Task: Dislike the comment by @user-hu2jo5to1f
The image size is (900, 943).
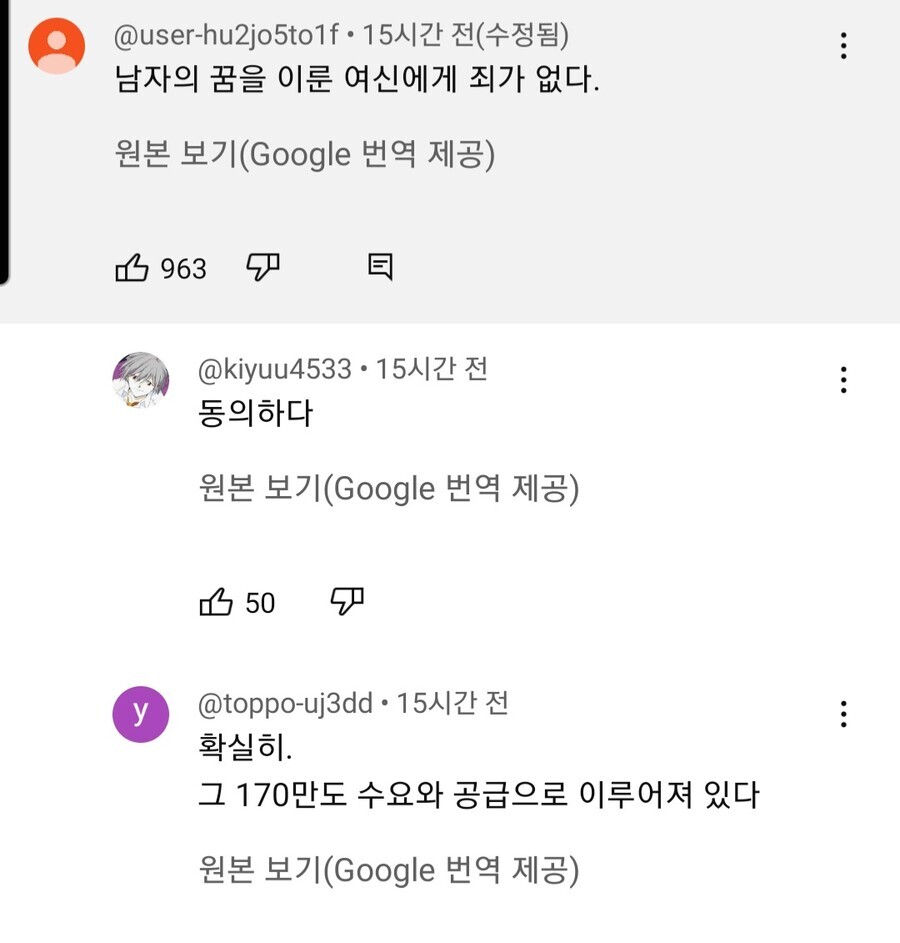Action: (x=263, y=268)
